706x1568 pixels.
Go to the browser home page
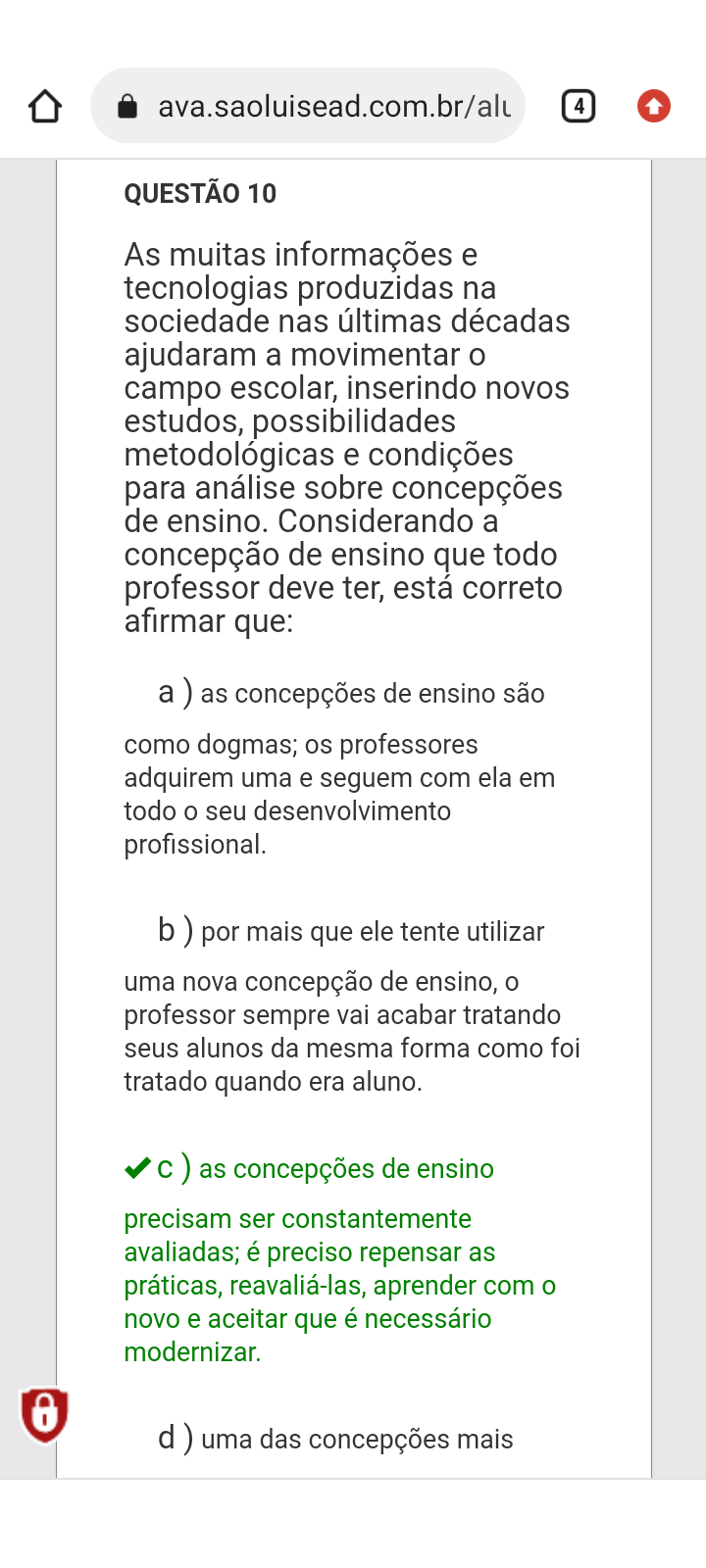tap(45, 106)
